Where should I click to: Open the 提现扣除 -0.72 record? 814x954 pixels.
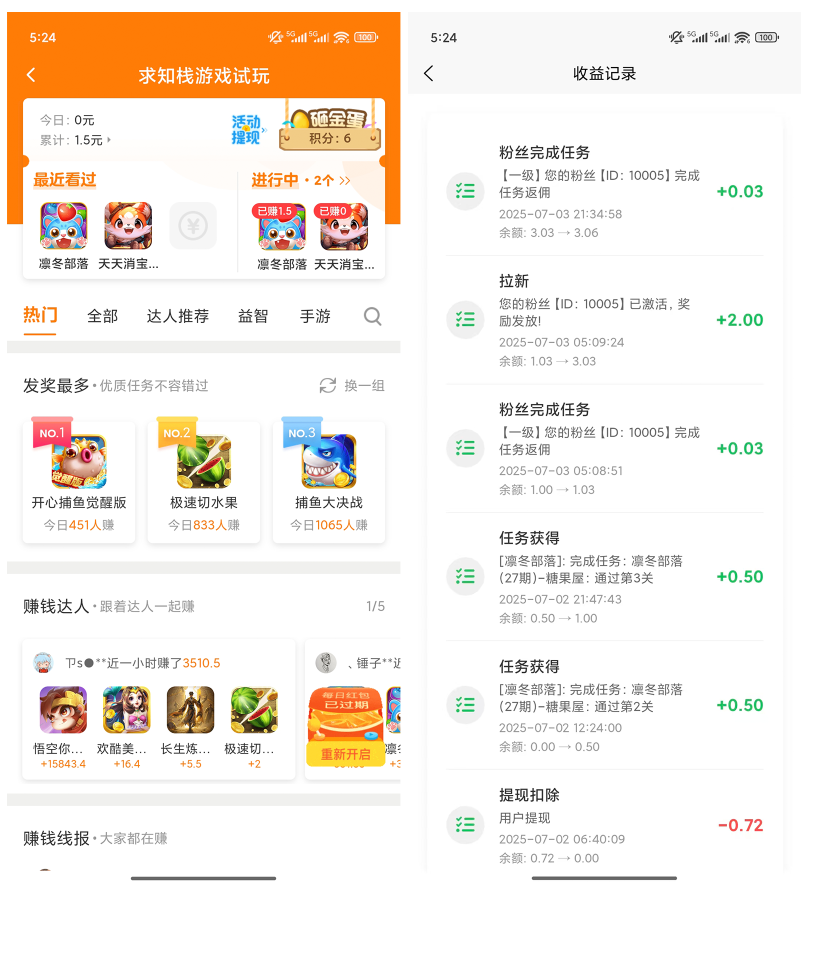click(x=604, y=825)
